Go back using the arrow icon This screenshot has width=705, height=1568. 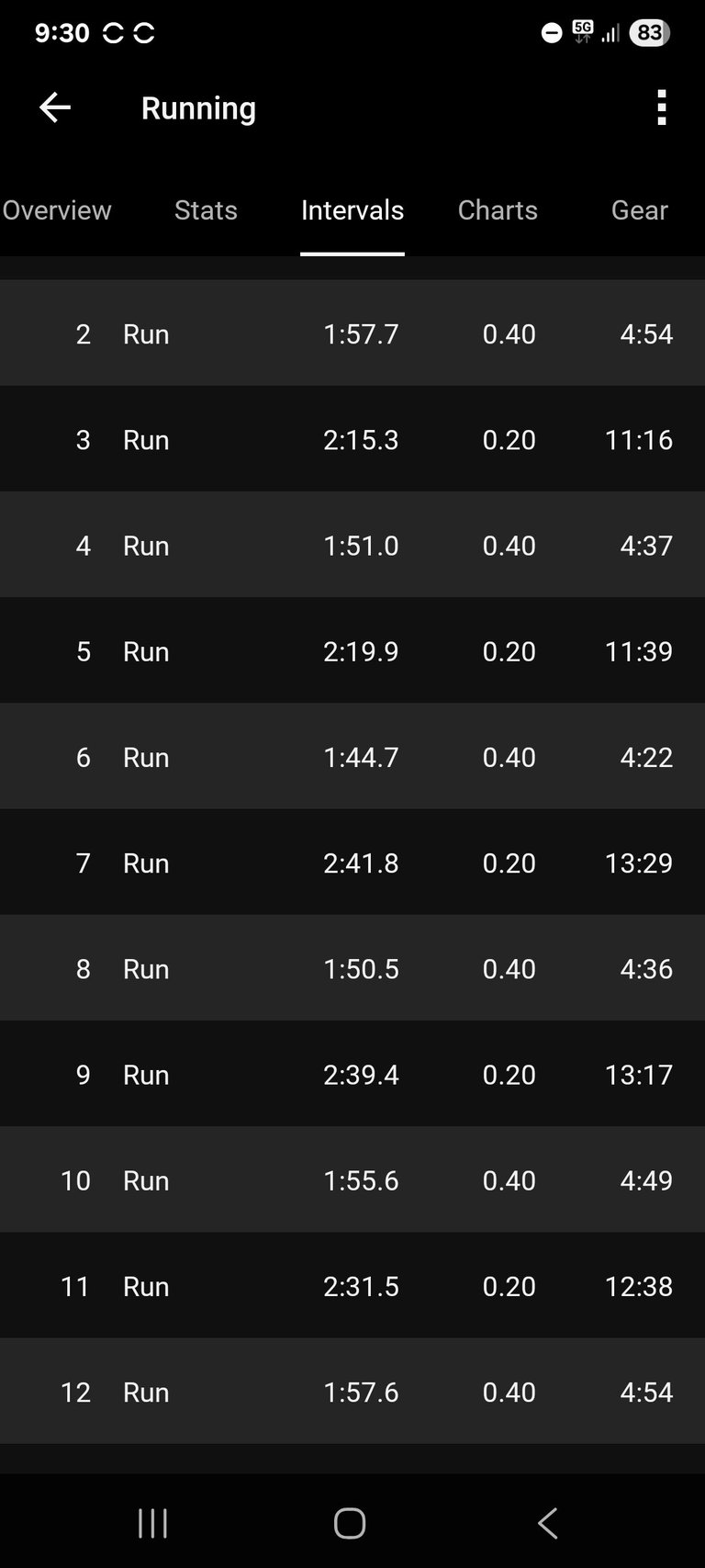click(x=55, y=107)
